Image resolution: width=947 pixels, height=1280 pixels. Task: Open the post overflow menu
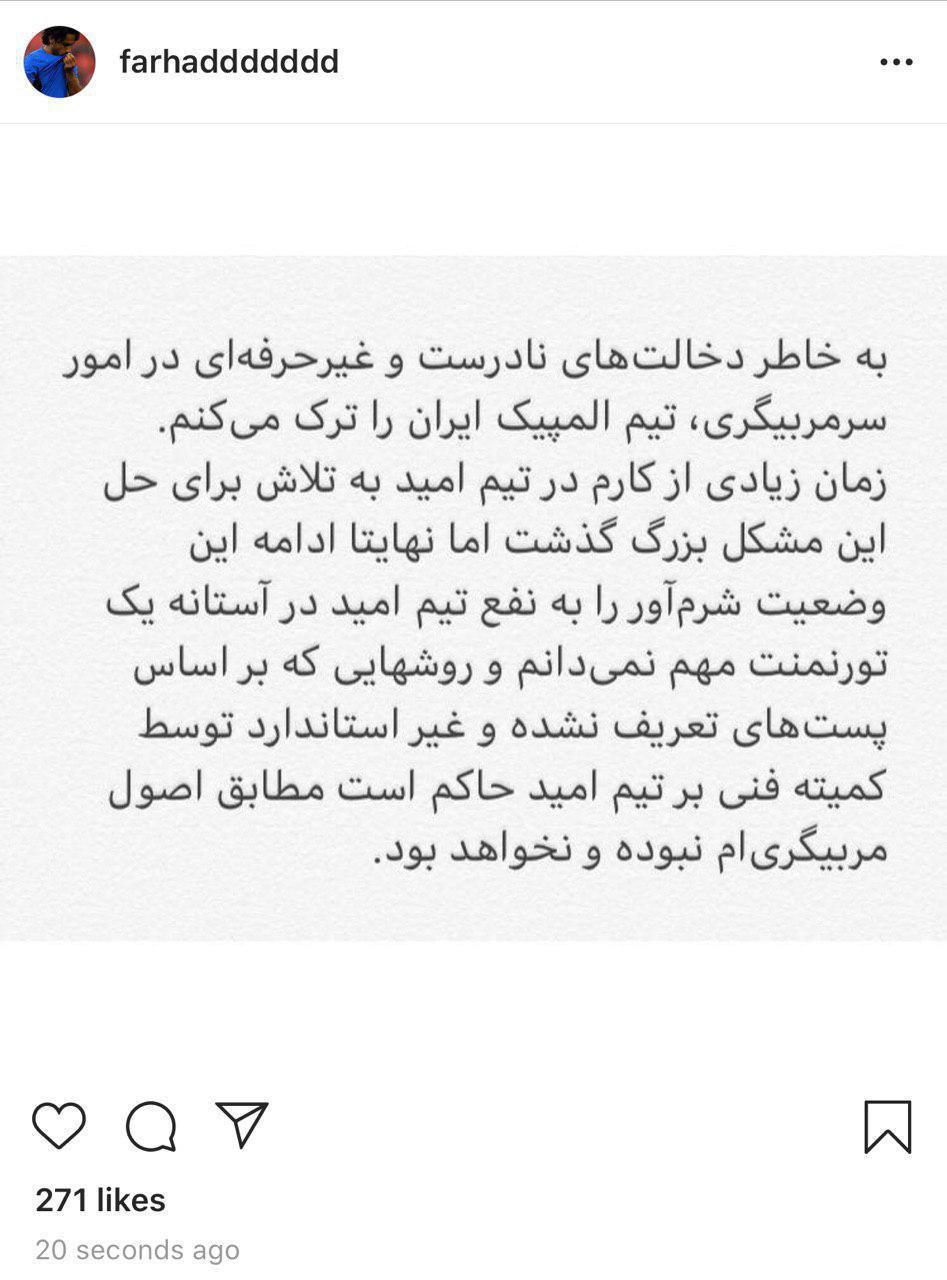click(x=896, y=62)
